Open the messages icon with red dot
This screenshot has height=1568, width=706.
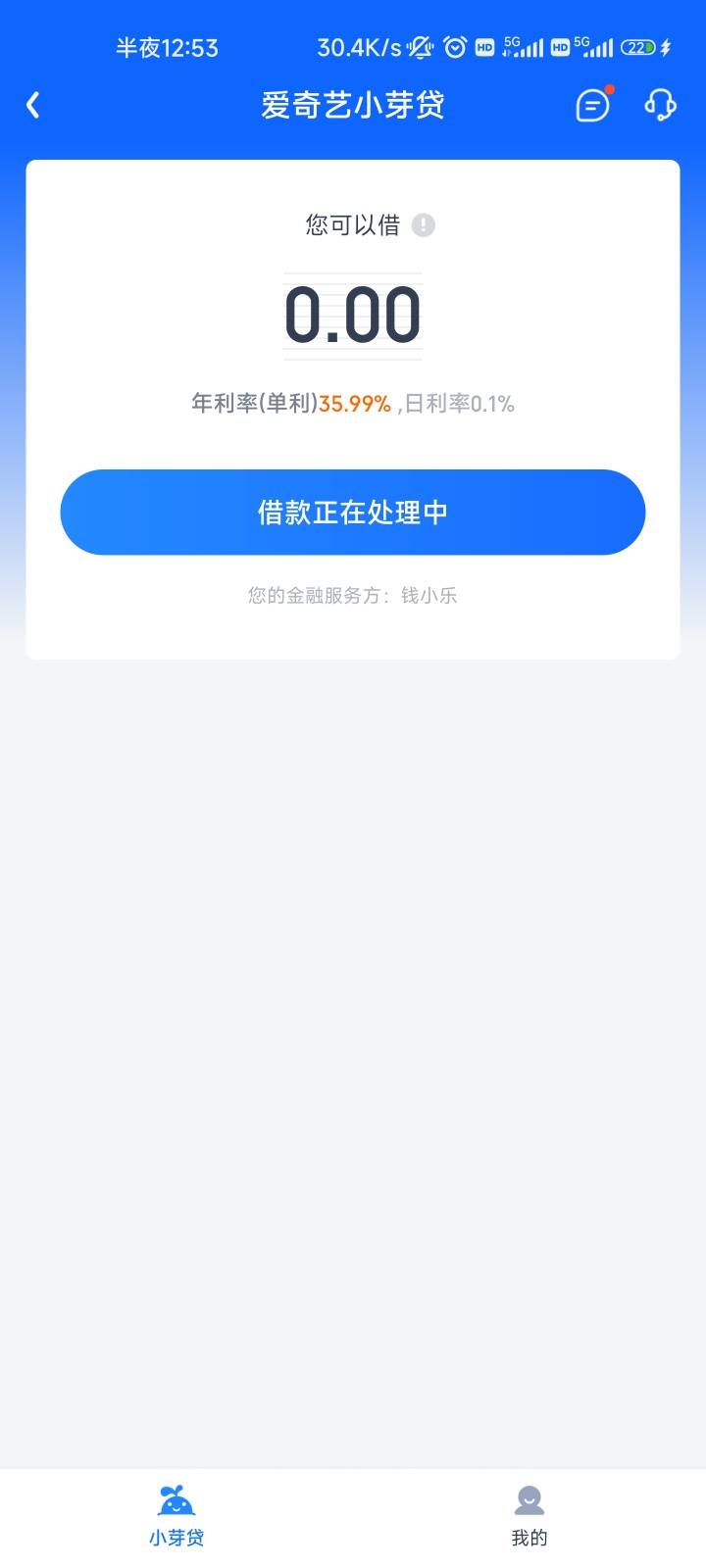click(x=593, y=105)
